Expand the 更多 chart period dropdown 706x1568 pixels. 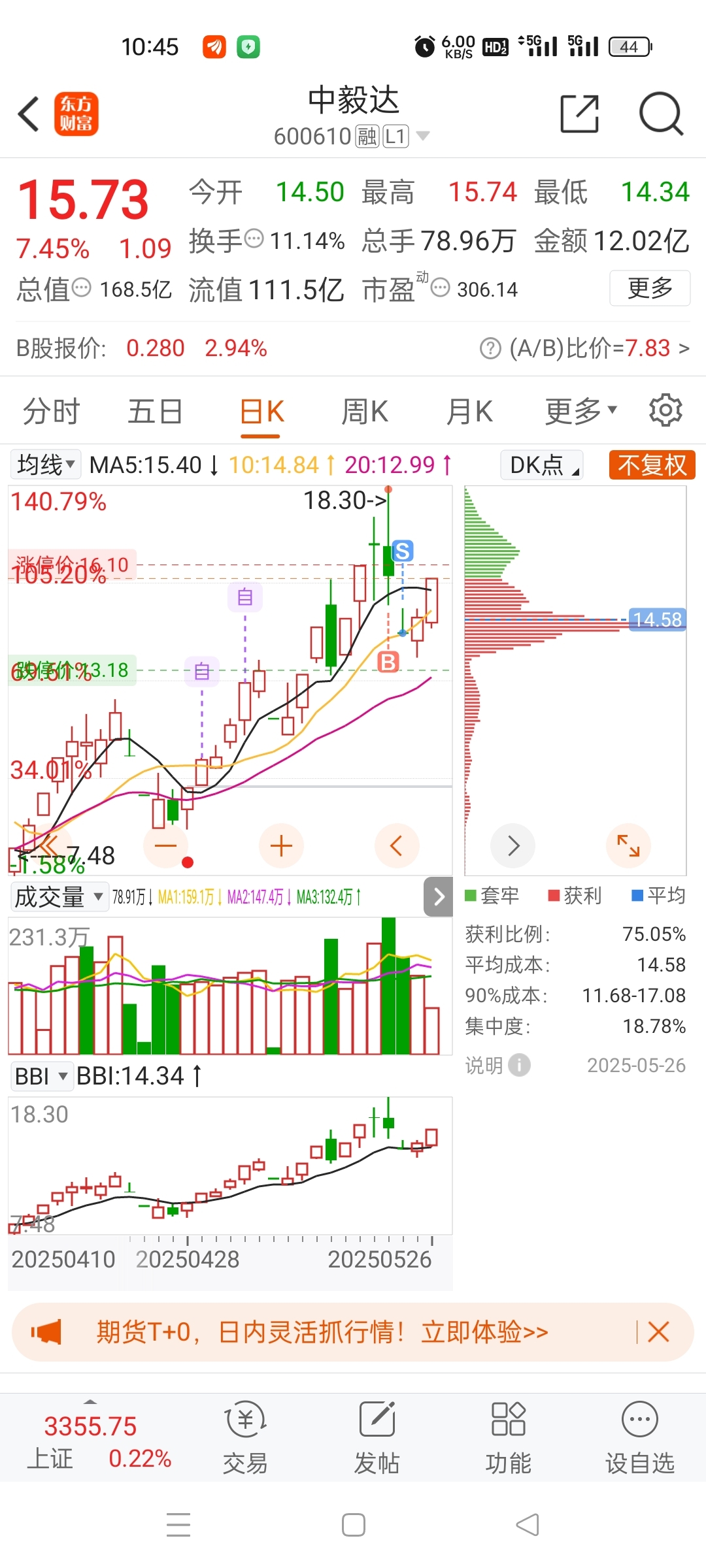[580, 411]
